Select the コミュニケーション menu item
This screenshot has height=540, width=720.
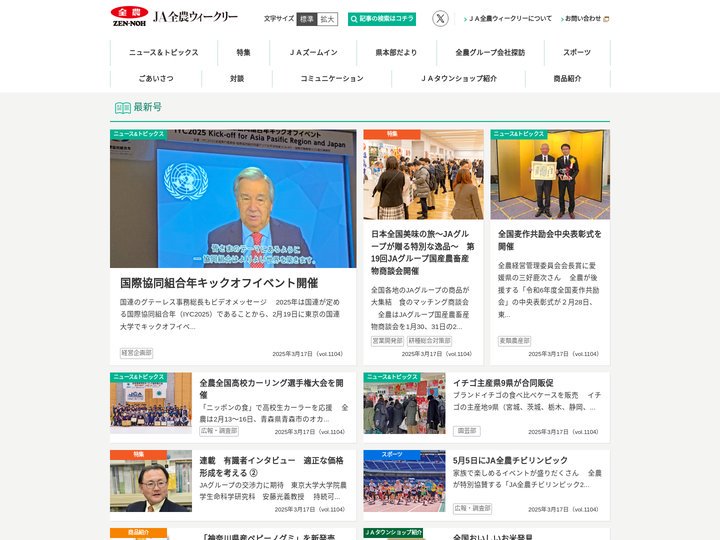332,78
